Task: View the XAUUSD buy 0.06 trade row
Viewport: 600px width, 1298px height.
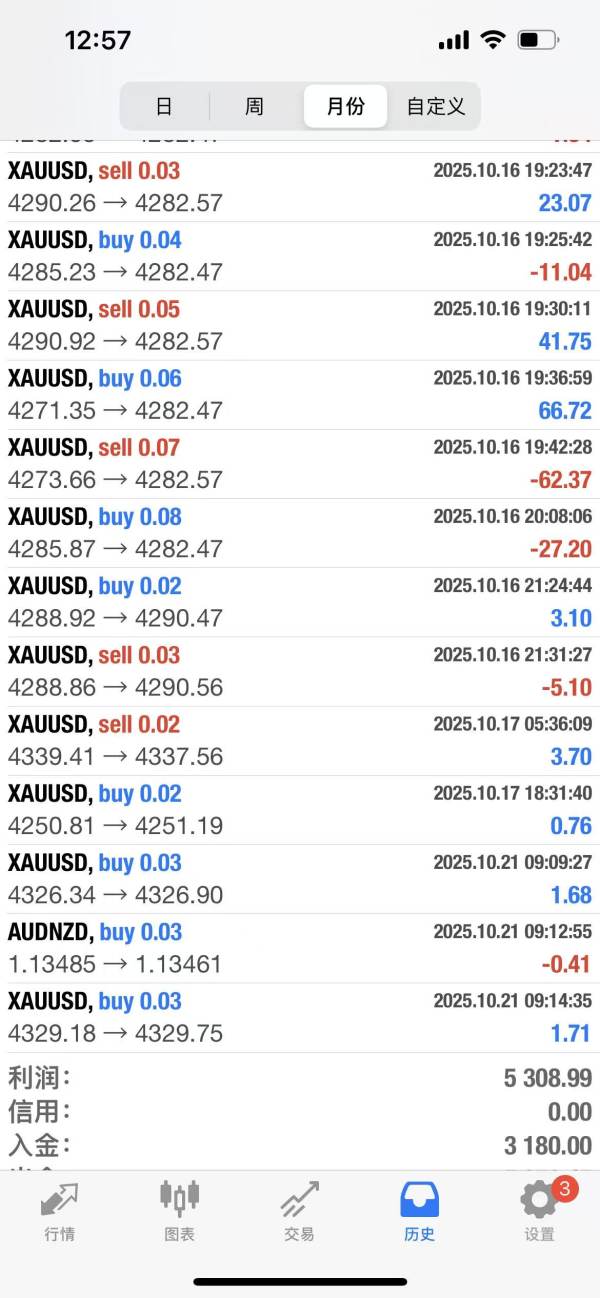Action: point(300,395)
